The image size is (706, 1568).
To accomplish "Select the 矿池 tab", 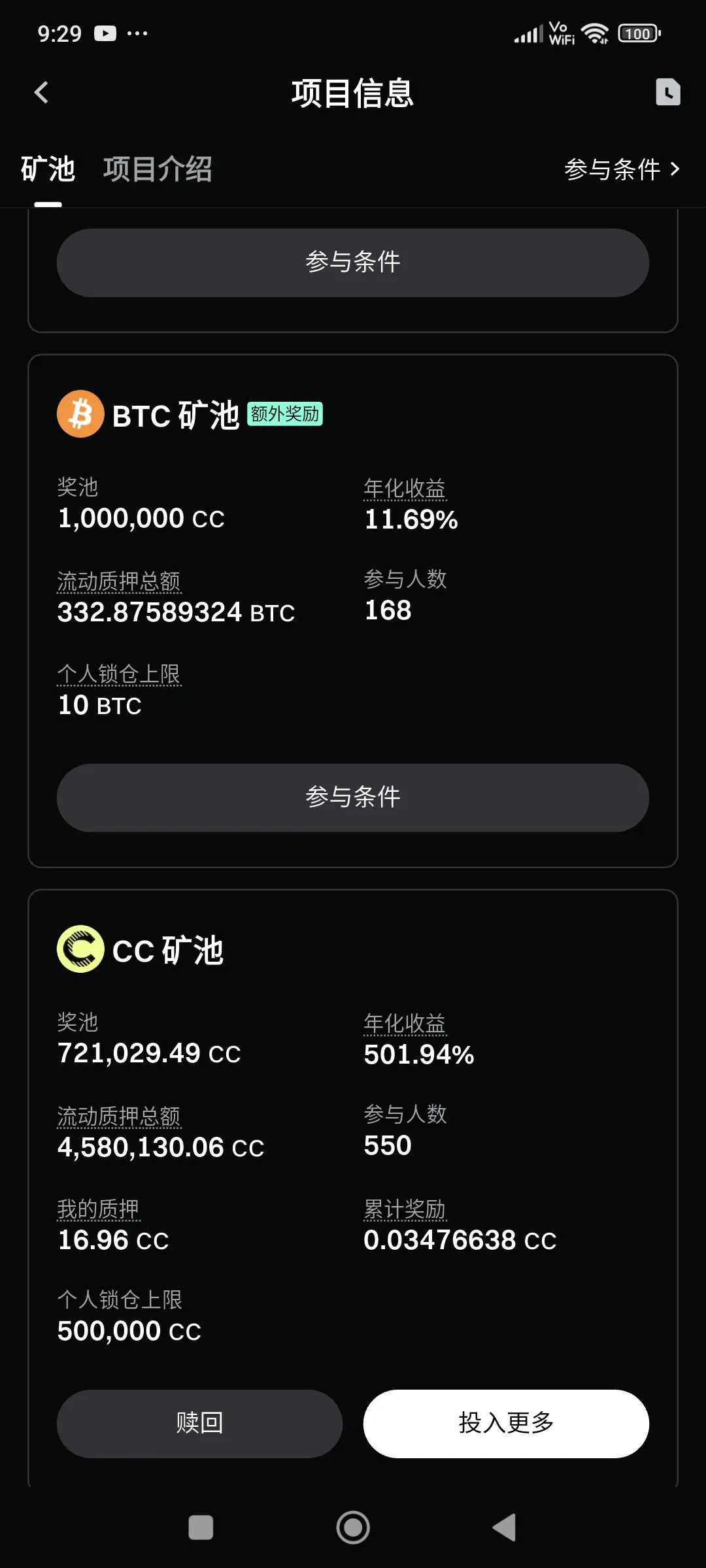I will click(48, 169).
